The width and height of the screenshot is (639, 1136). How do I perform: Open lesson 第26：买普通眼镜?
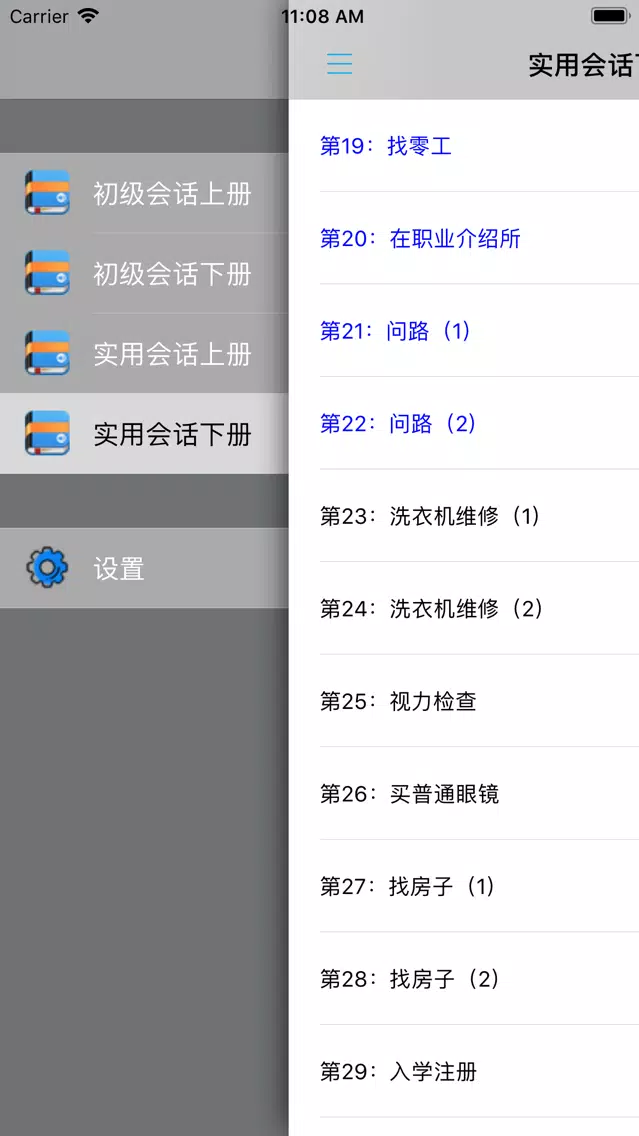coord(464,794)
